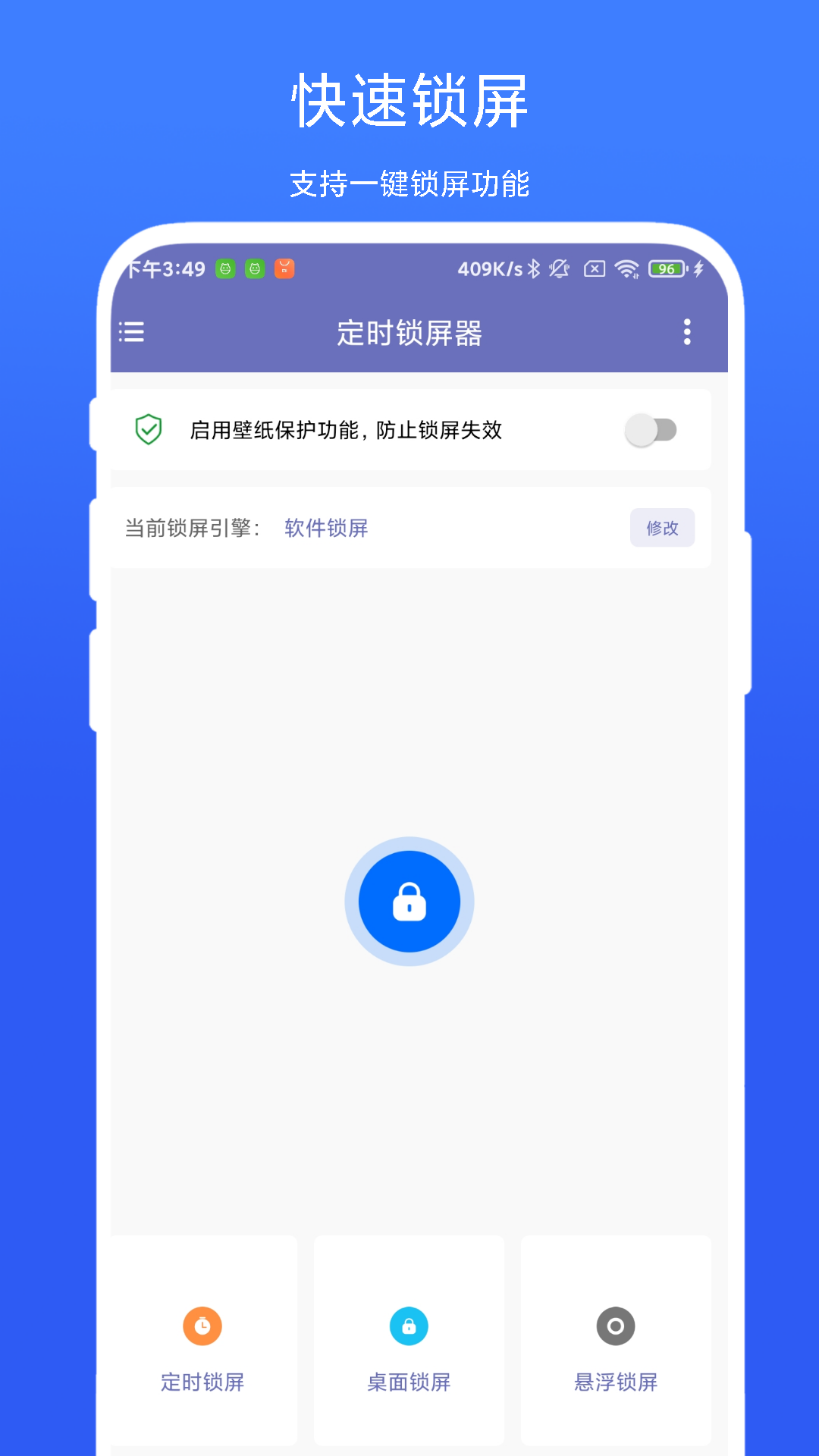Tap the 96% battery charge indicator

pos(666,269)
